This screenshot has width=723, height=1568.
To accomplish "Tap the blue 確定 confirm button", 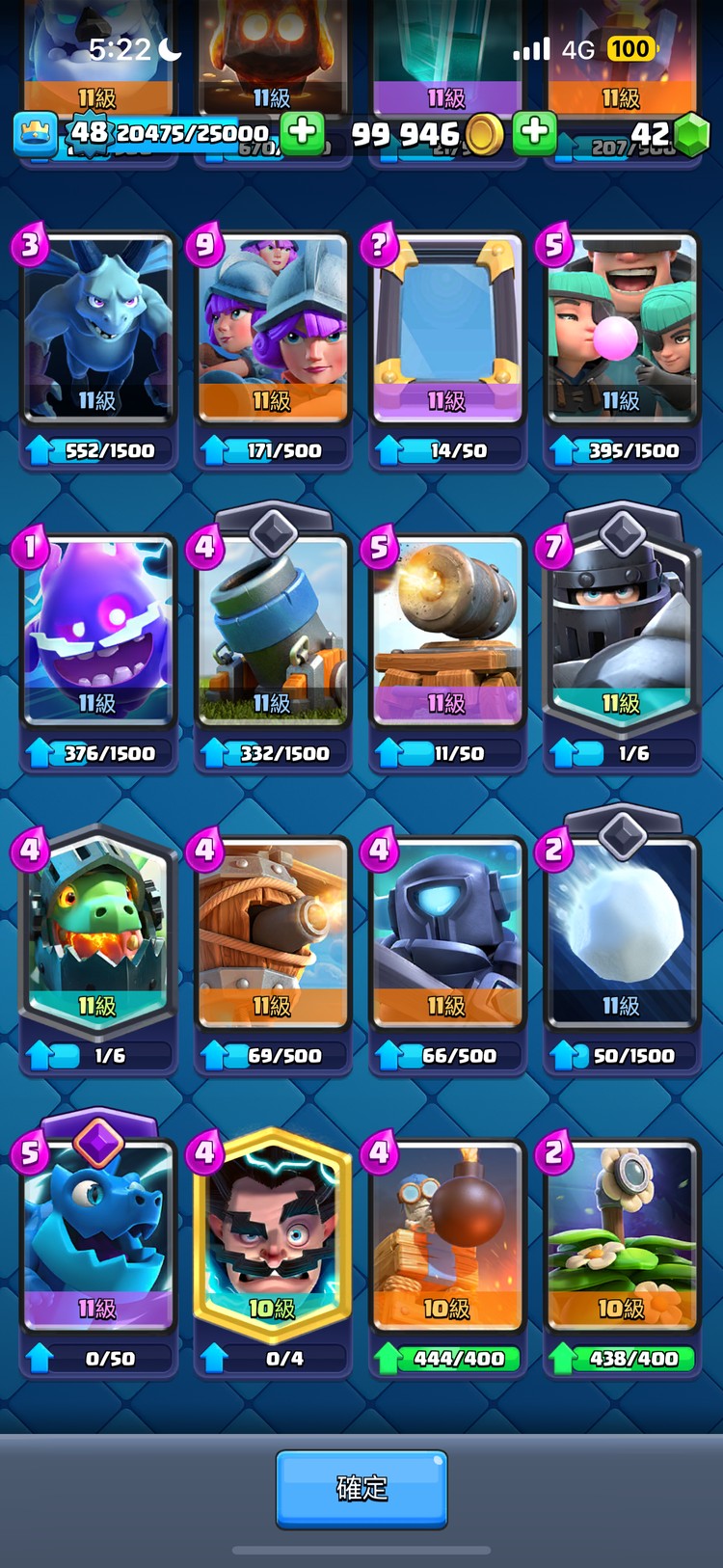I will 361,1488.
